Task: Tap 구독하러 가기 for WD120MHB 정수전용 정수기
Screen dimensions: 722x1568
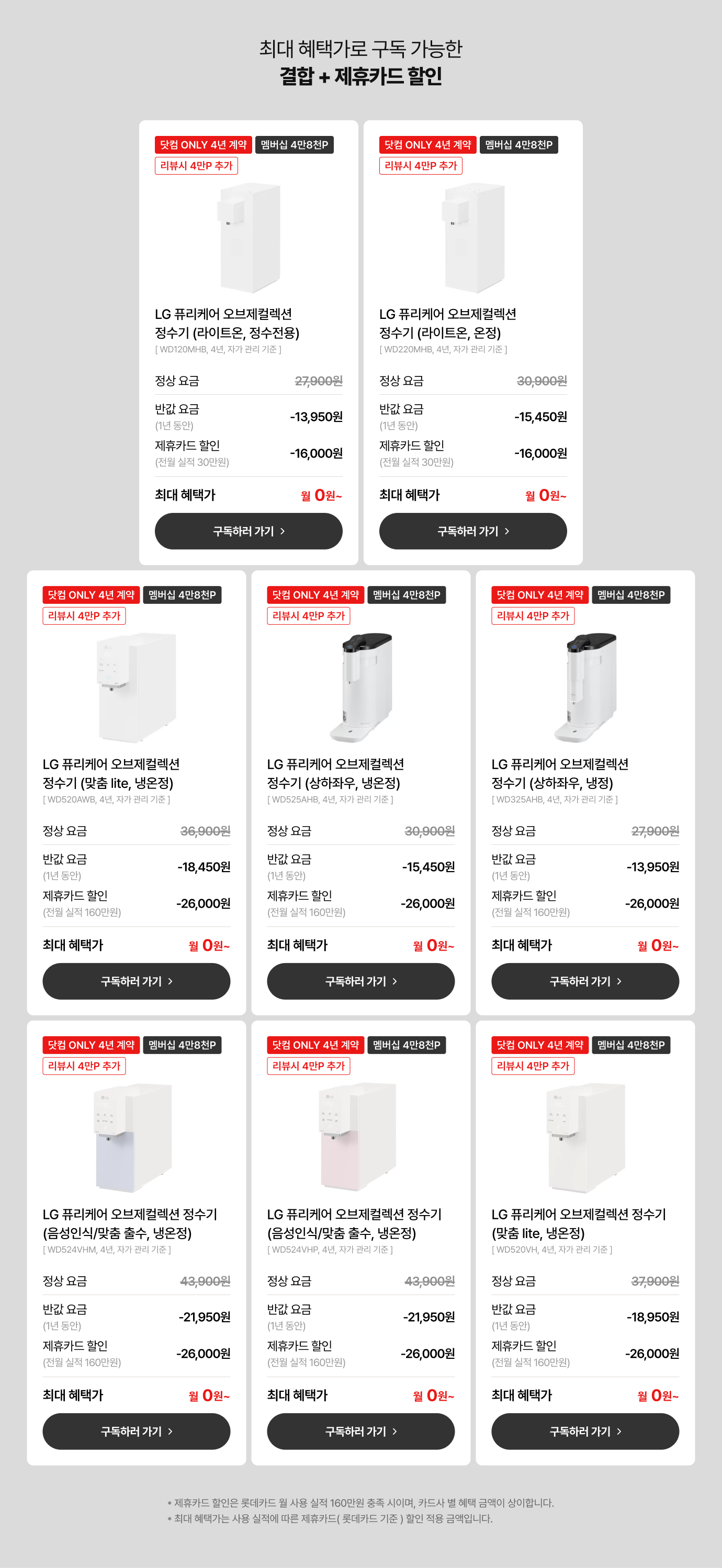Action: 248,531
